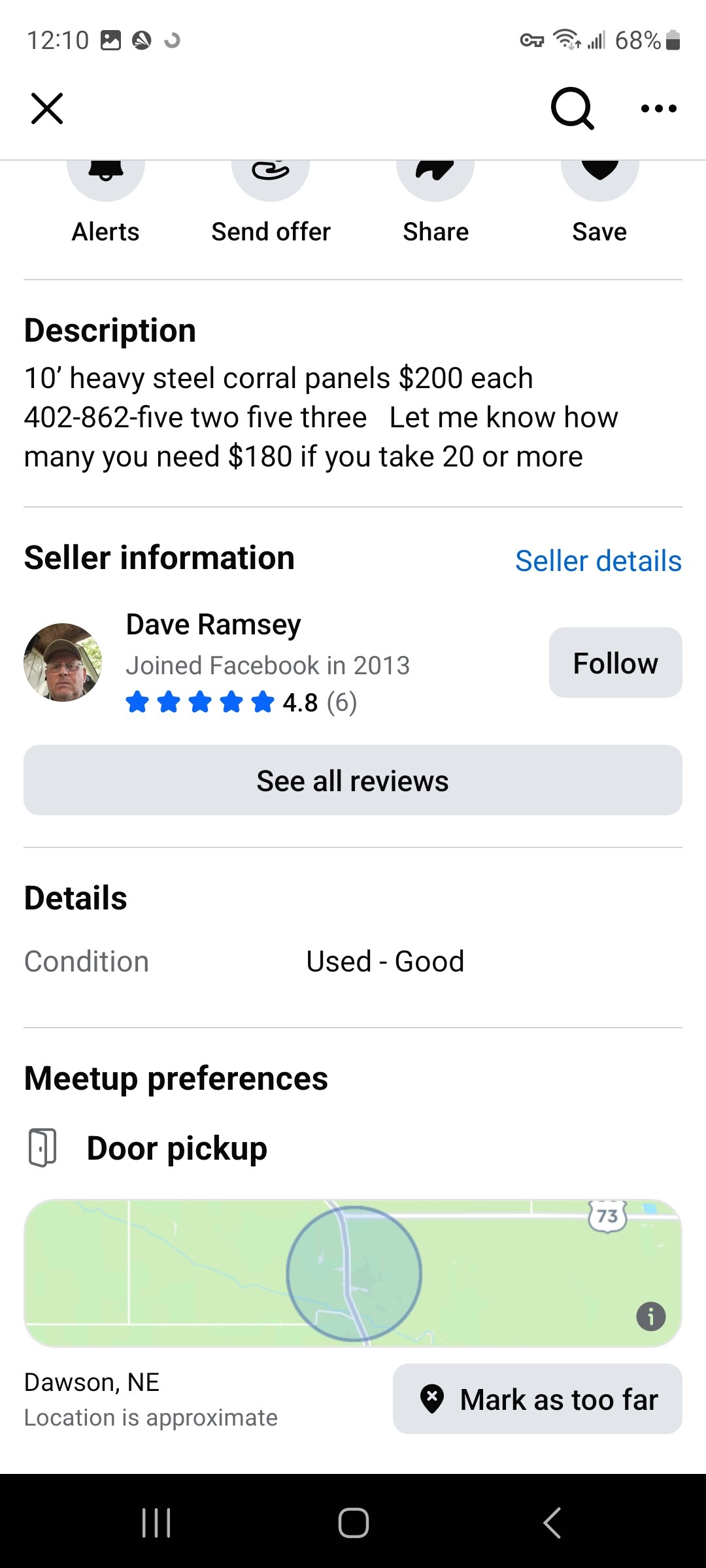The image size is (706, 1568).
Task: Go back with the system back button
Action: 552,1523
